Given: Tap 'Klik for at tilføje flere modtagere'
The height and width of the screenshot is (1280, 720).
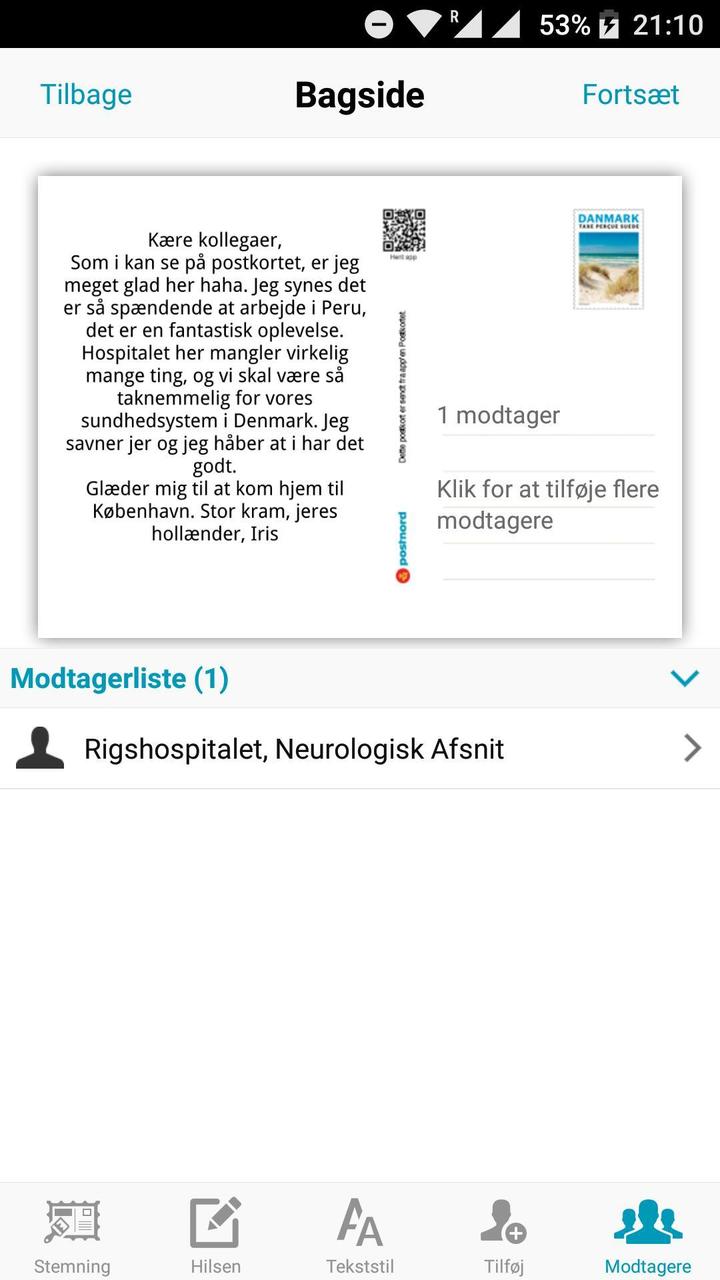Looking at the screenshot, I should [547, 505].
